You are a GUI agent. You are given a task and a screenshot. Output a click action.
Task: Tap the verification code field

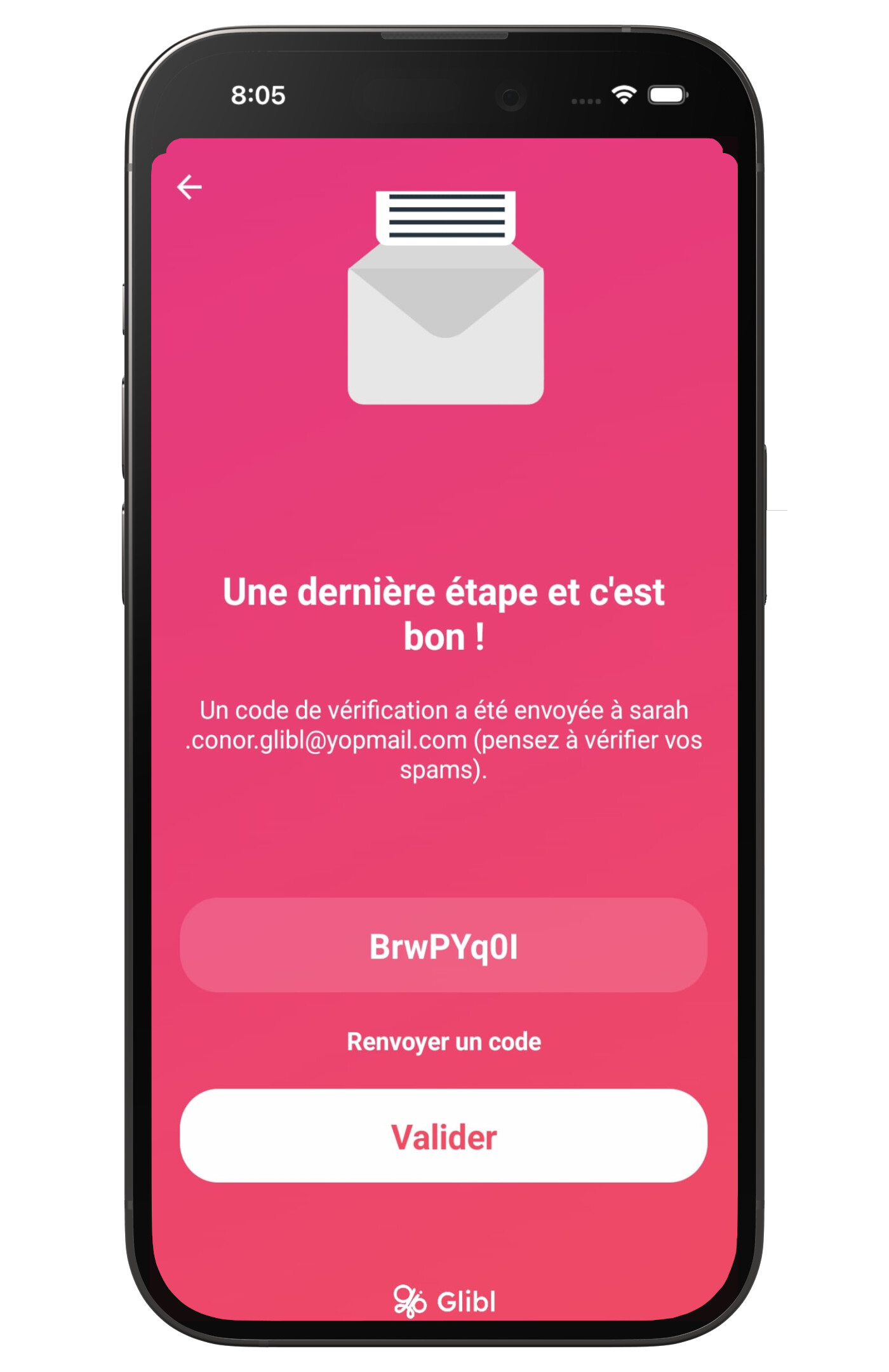(443, 945)
